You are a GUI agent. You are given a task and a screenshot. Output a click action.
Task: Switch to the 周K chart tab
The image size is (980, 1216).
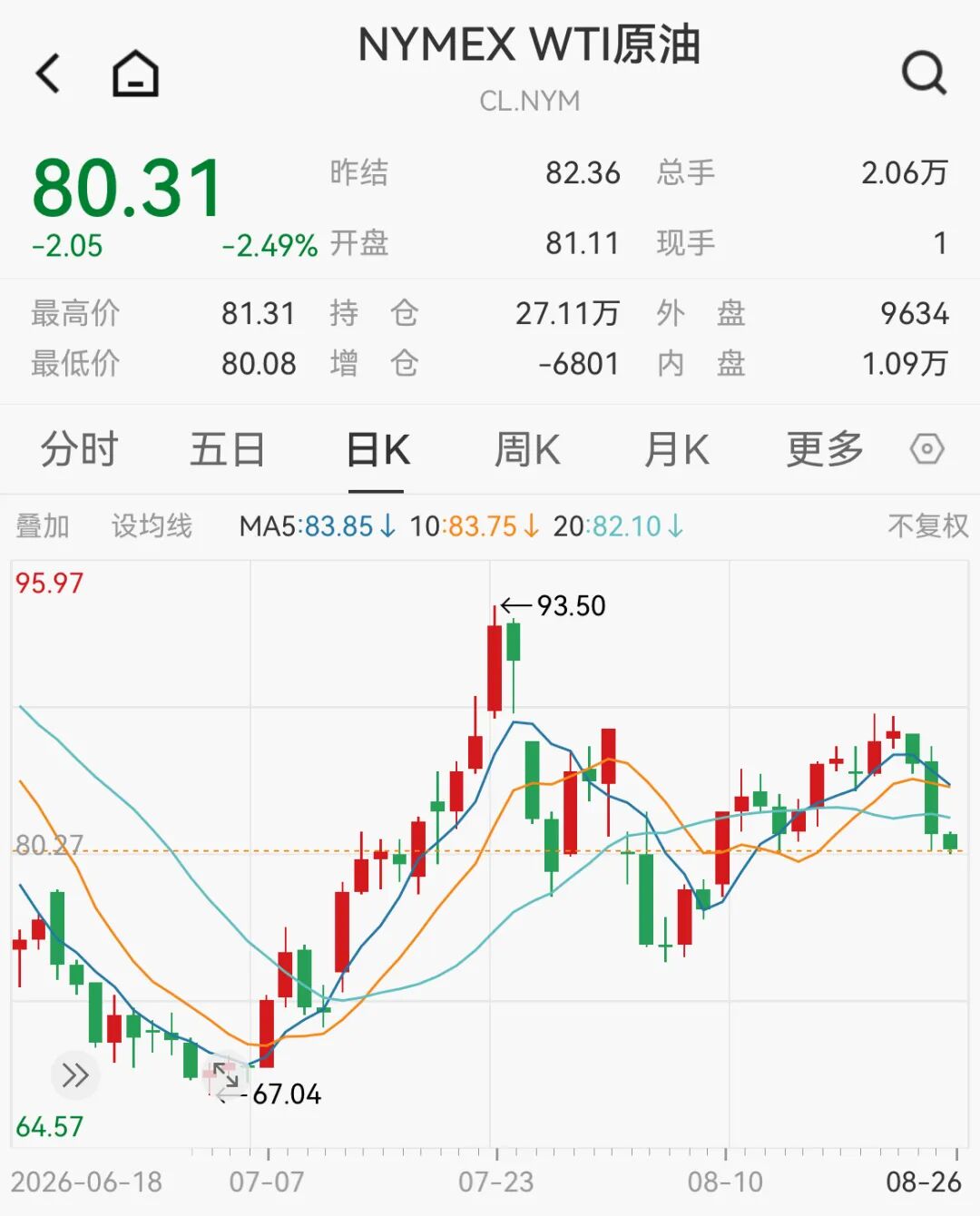(527, 449)
